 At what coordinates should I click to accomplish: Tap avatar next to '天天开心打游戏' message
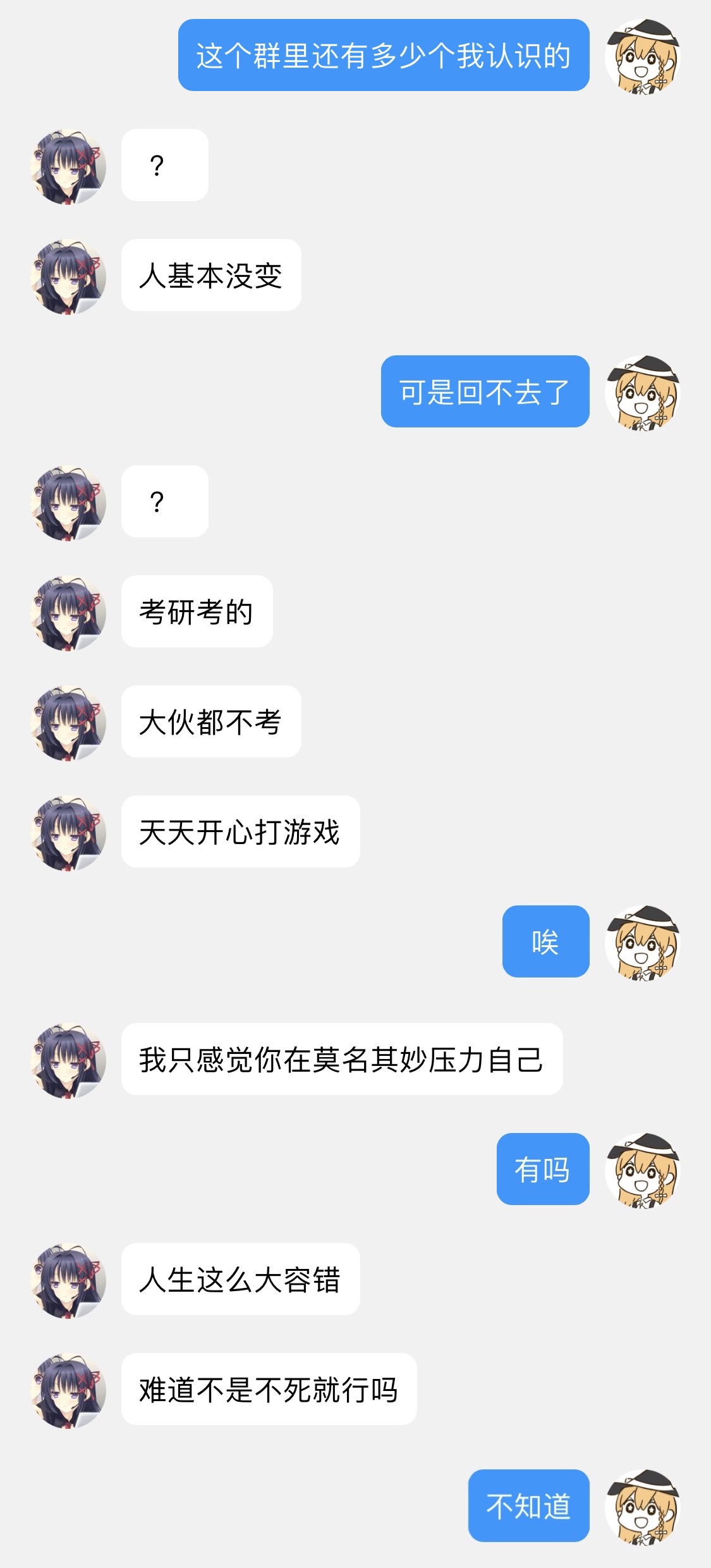tap(68, 833)
